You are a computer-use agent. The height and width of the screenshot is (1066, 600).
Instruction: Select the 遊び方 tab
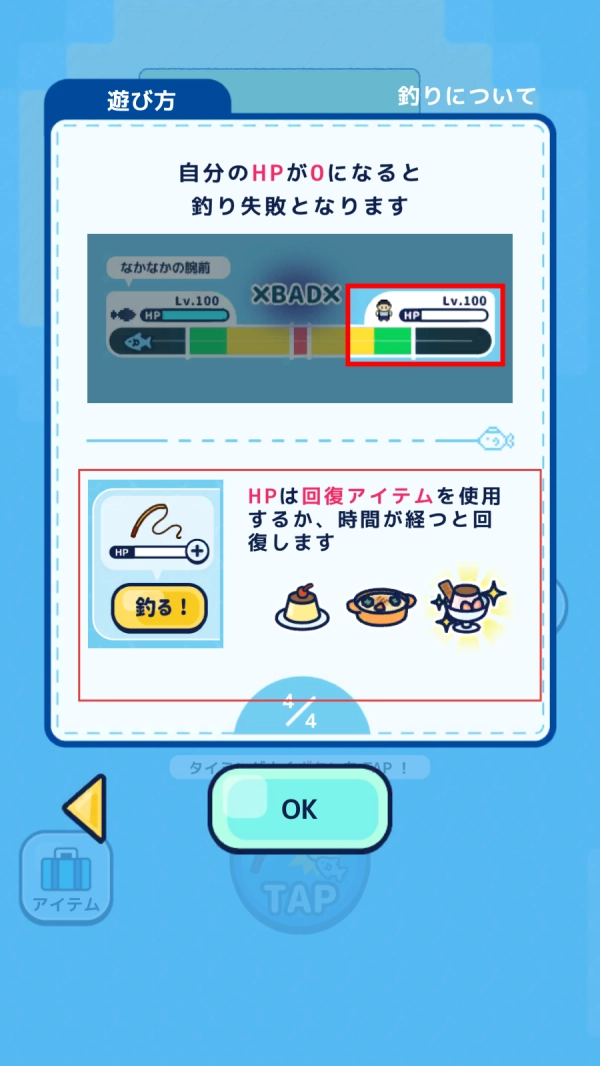tap(141, 101)
